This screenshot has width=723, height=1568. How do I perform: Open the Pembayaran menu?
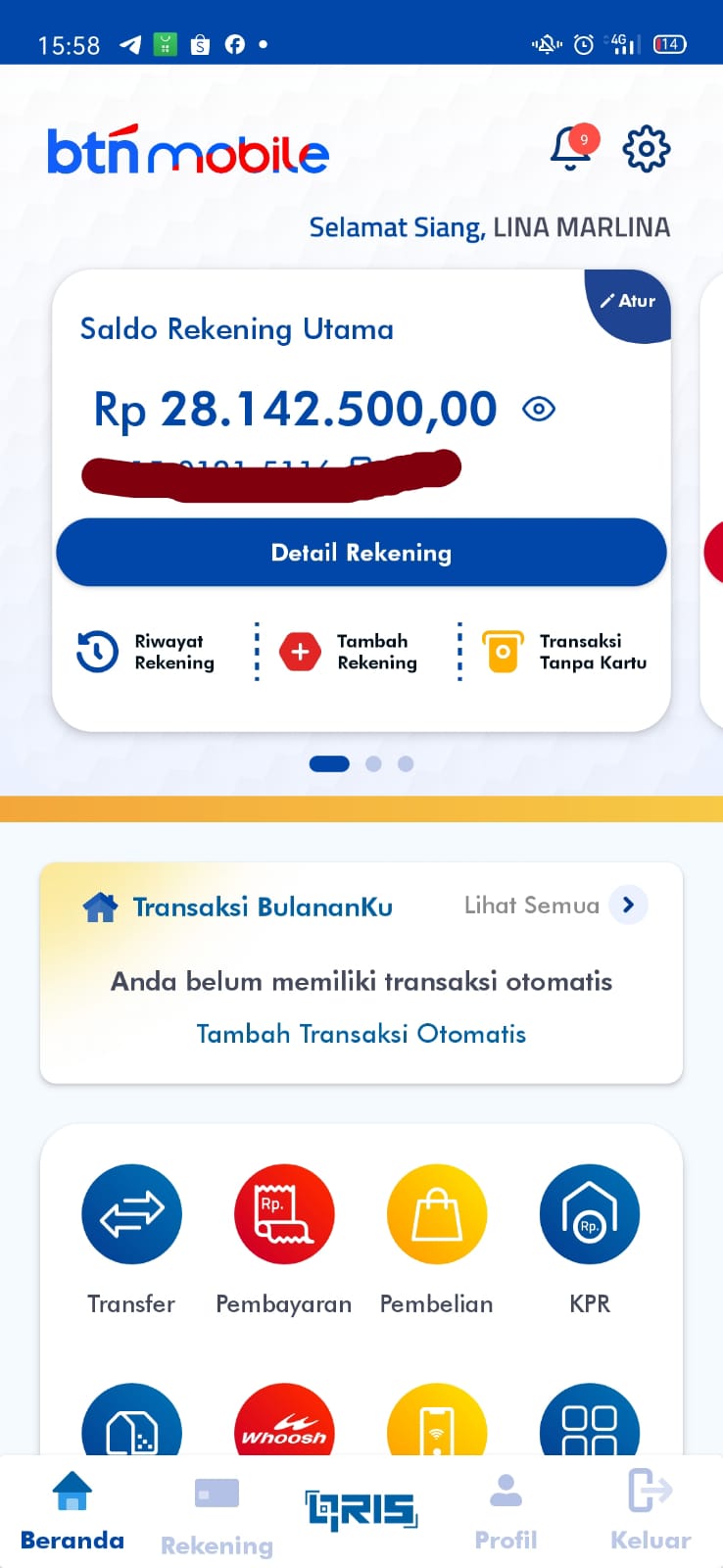tap(284, 1215)
